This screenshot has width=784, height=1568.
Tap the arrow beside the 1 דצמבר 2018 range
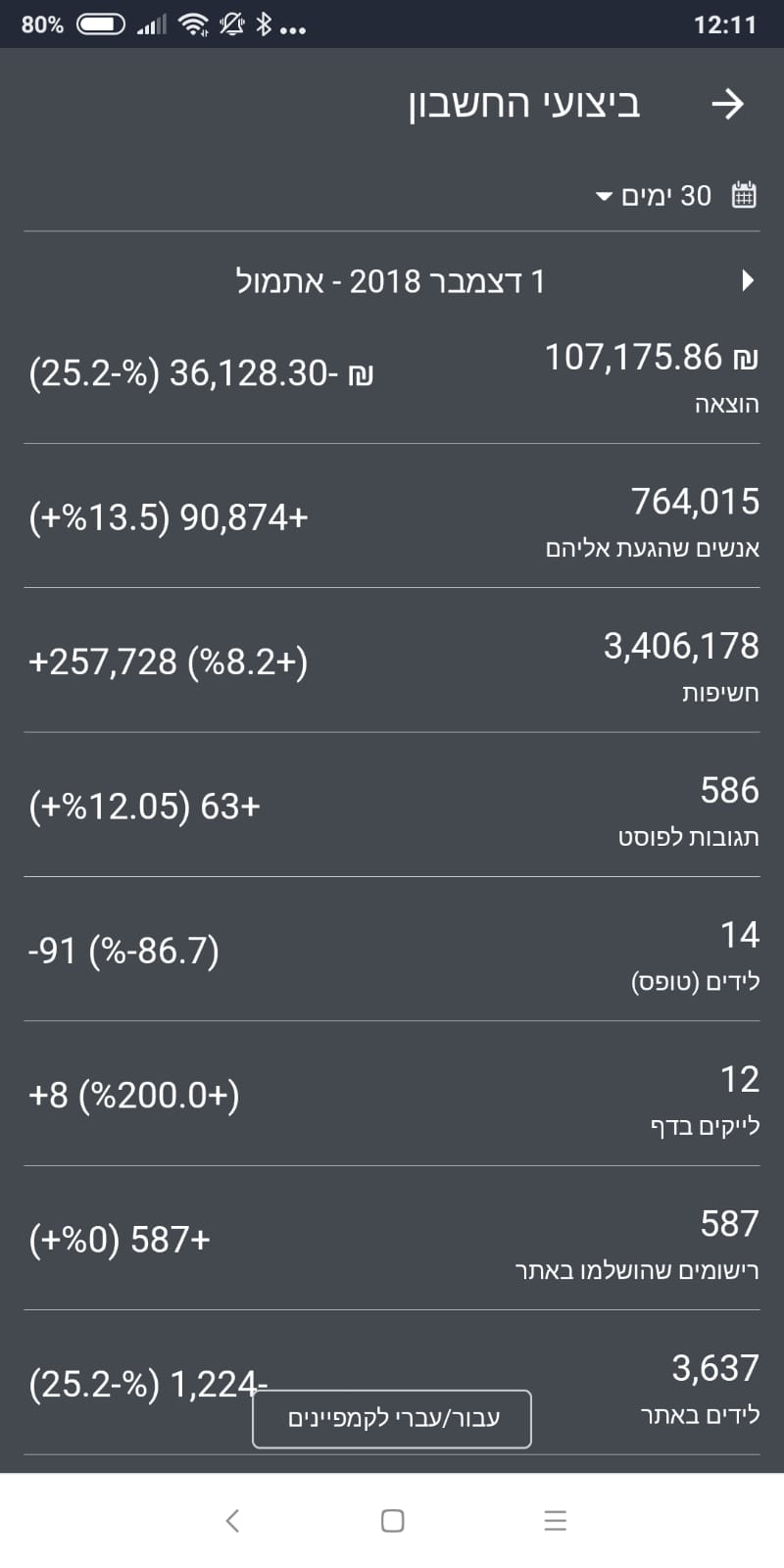[x=748, y=281]
